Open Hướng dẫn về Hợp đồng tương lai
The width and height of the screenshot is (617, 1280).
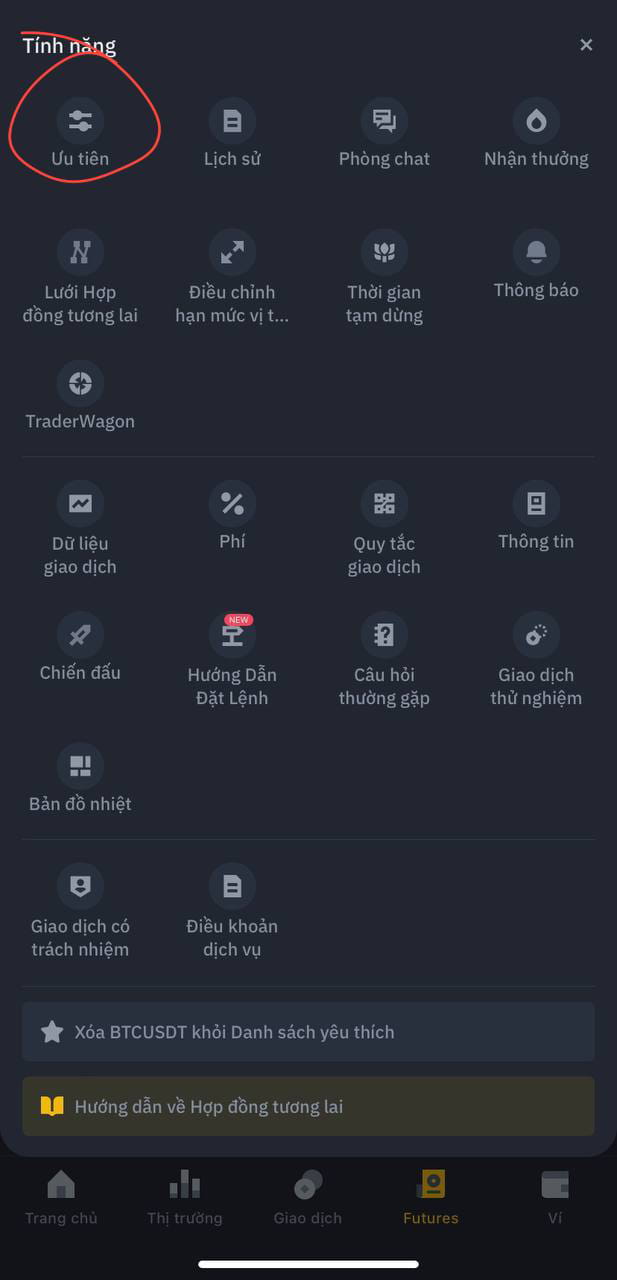coord(308,1107)
